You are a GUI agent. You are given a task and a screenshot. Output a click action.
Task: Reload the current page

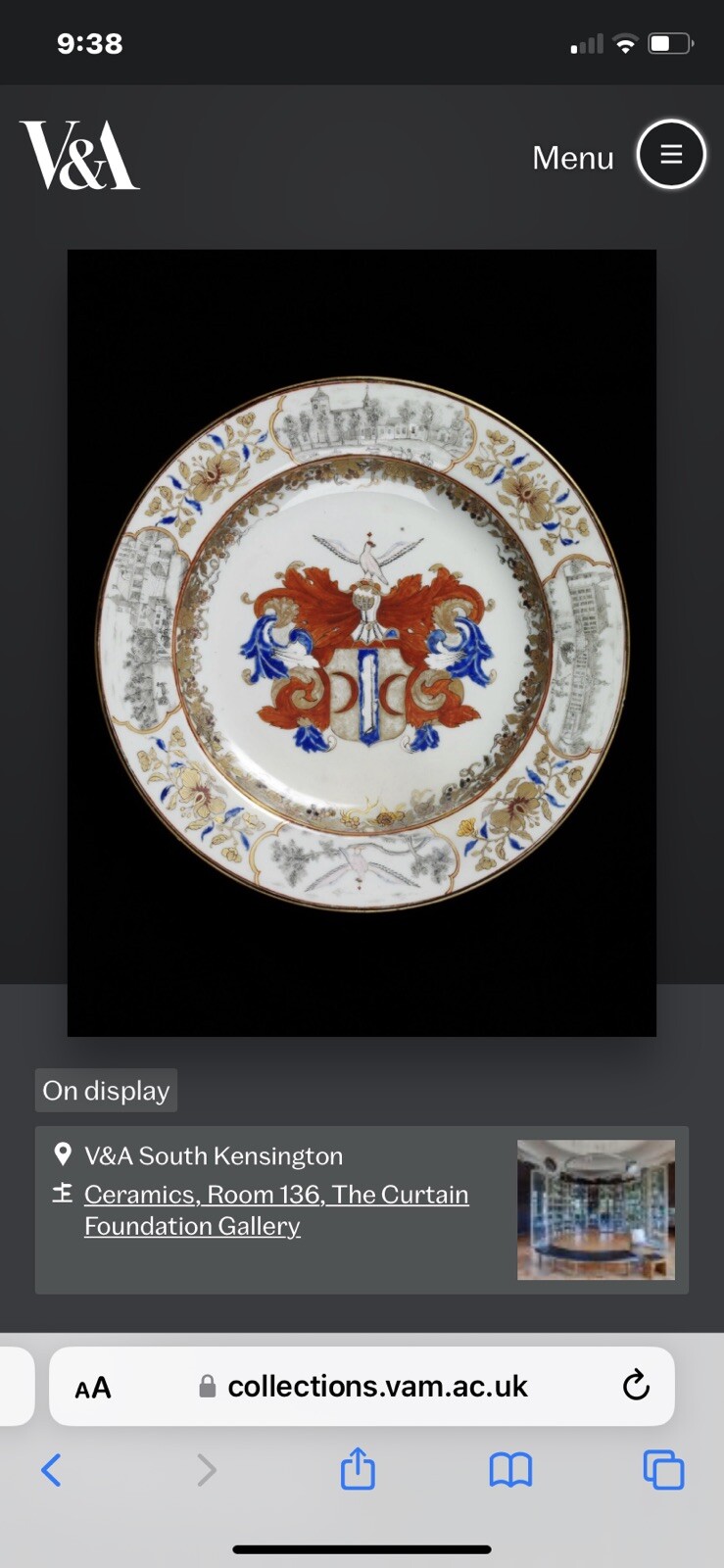[636, 1386]
